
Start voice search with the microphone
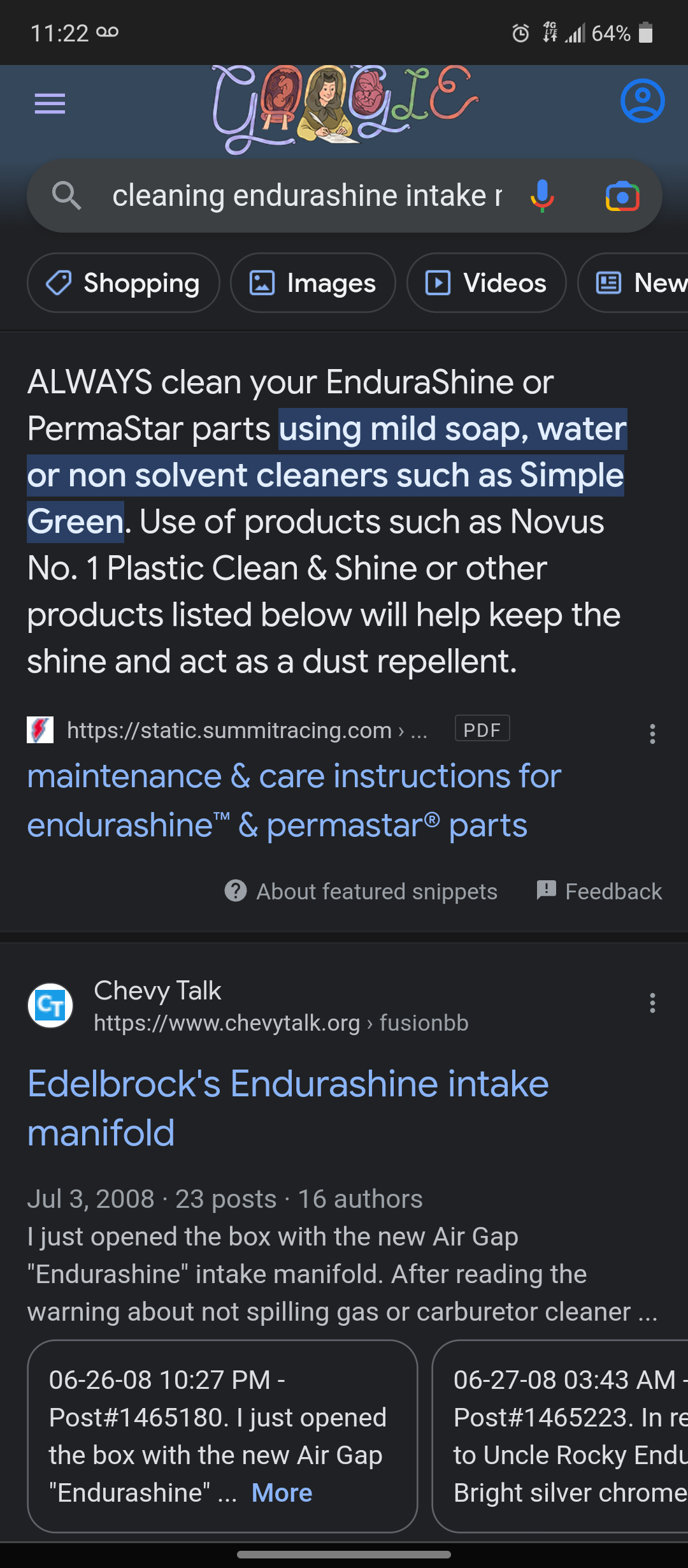542,196
